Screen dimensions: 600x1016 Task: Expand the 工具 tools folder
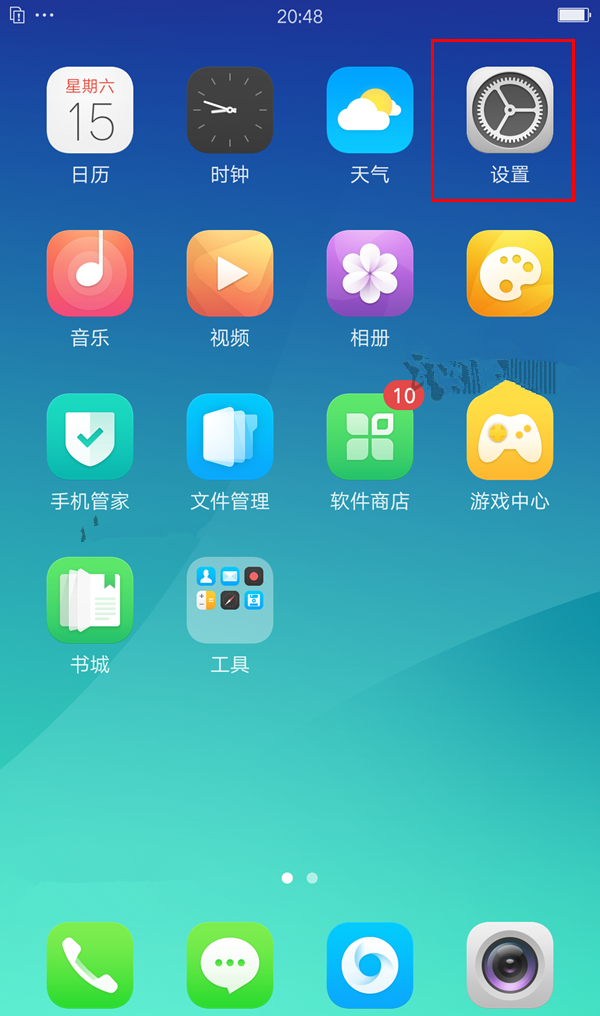(230, 600)
